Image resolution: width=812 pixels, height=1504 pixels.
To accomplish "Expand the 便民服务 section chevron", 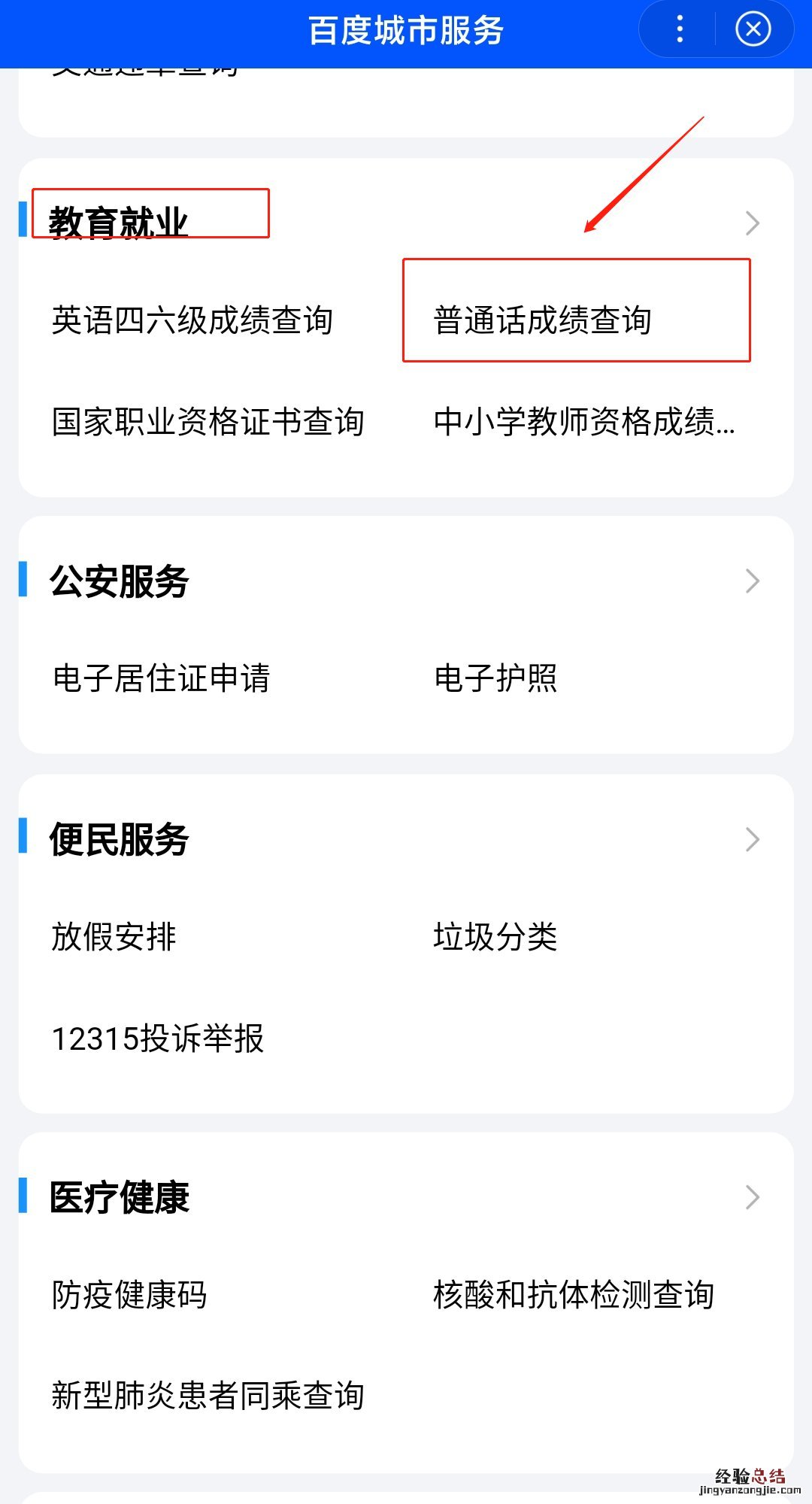I will [752, 839].
